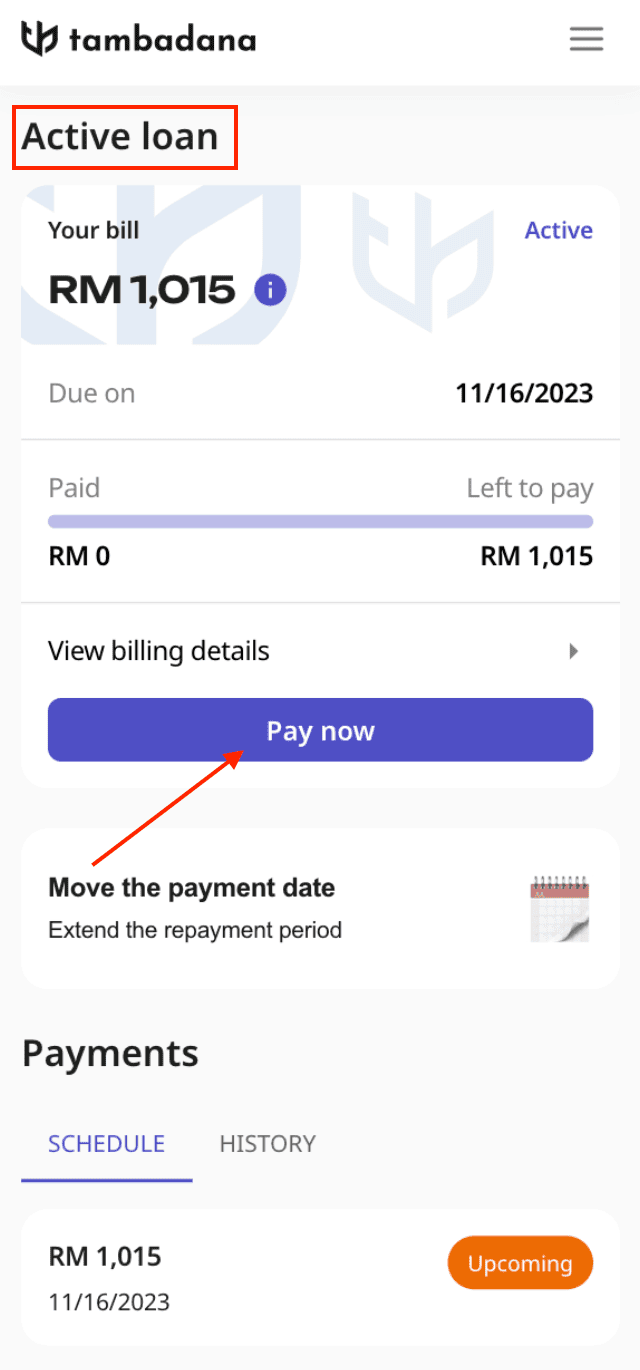Expand View billing details
Screen dimensions: 640x1370
point(320,651)
